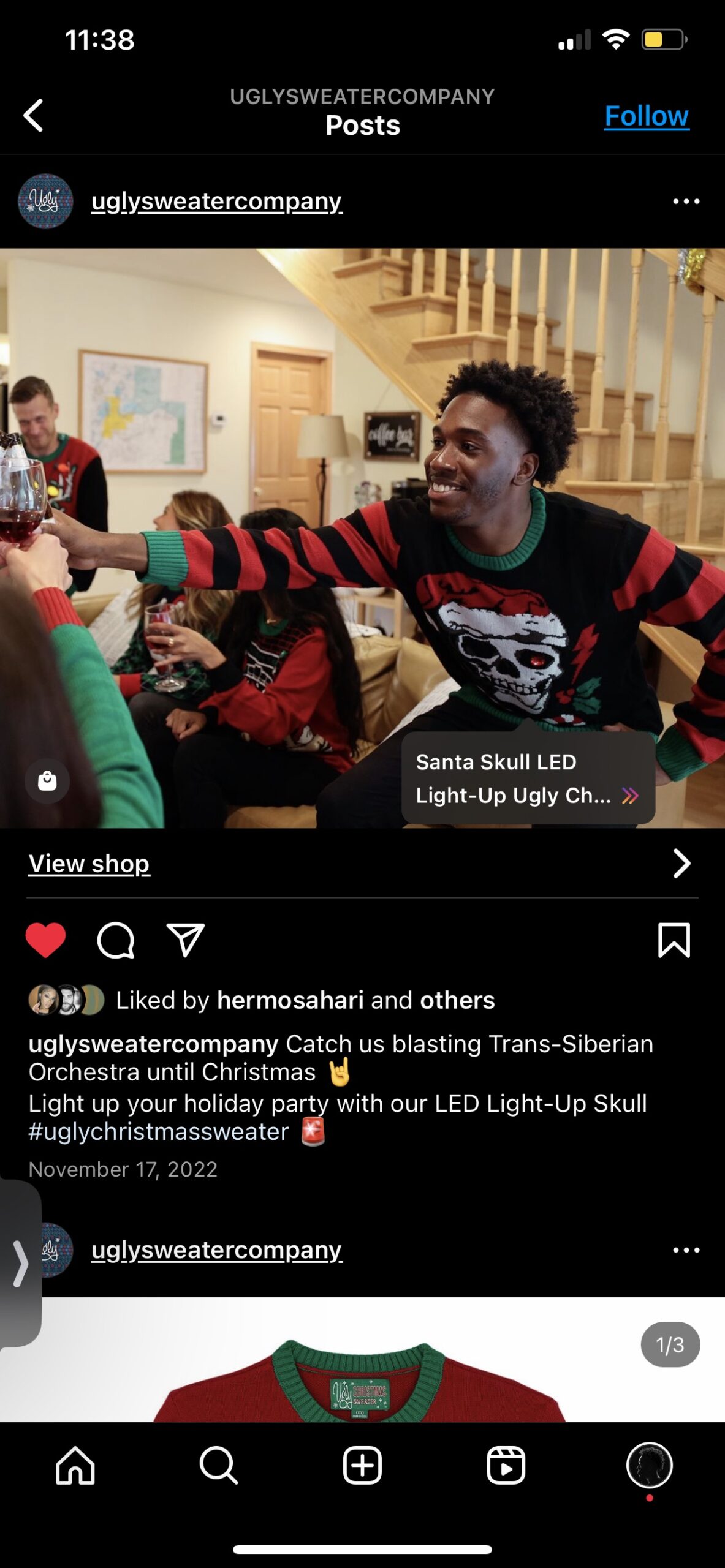Image resolution: width=725 pixels, height=1568 pixels.
Task: Open the three-dot options on the first post
Action: coord(686,202)
